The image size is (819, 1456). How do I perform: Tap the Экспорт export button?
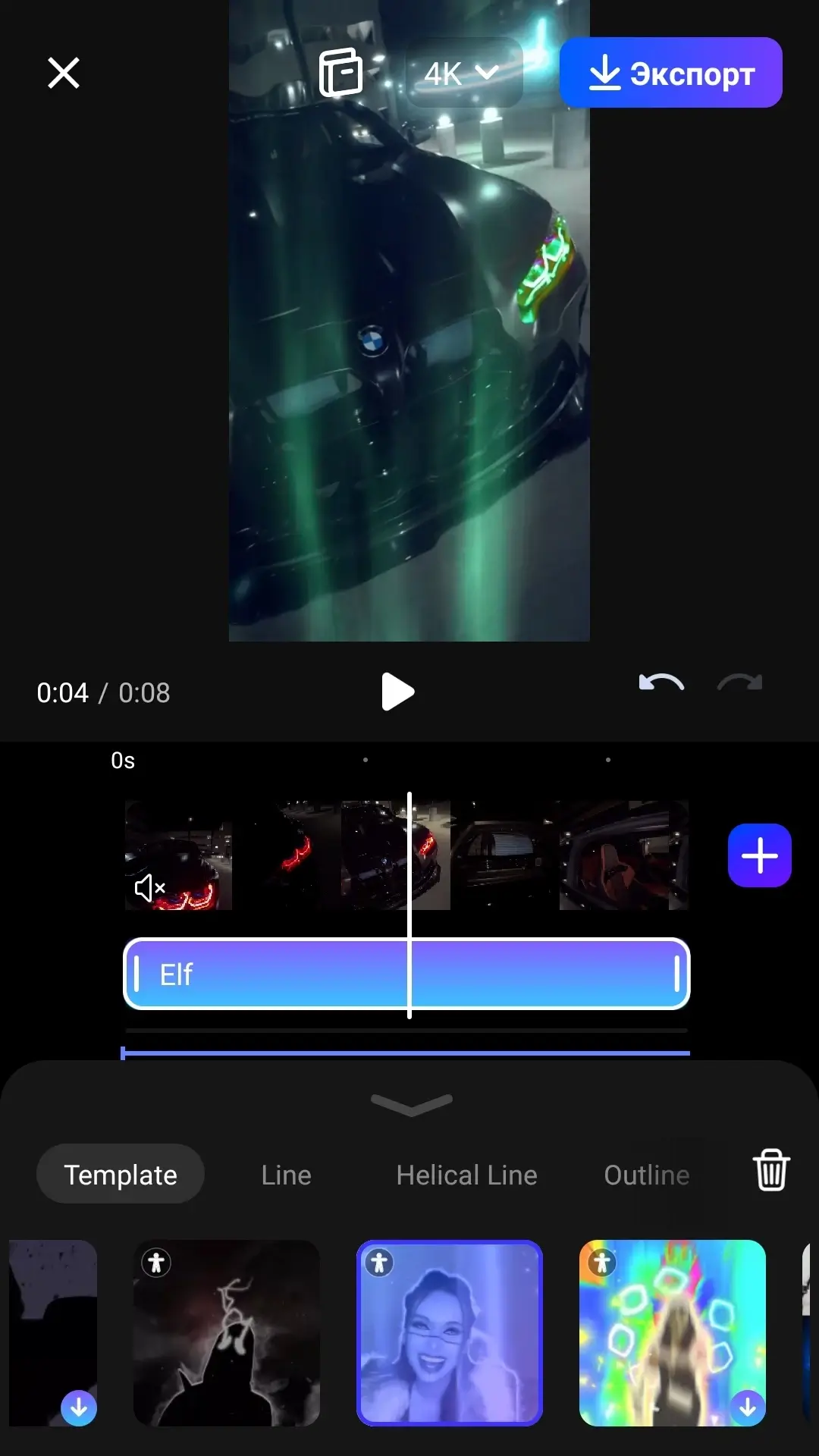[x=670, y=73]
